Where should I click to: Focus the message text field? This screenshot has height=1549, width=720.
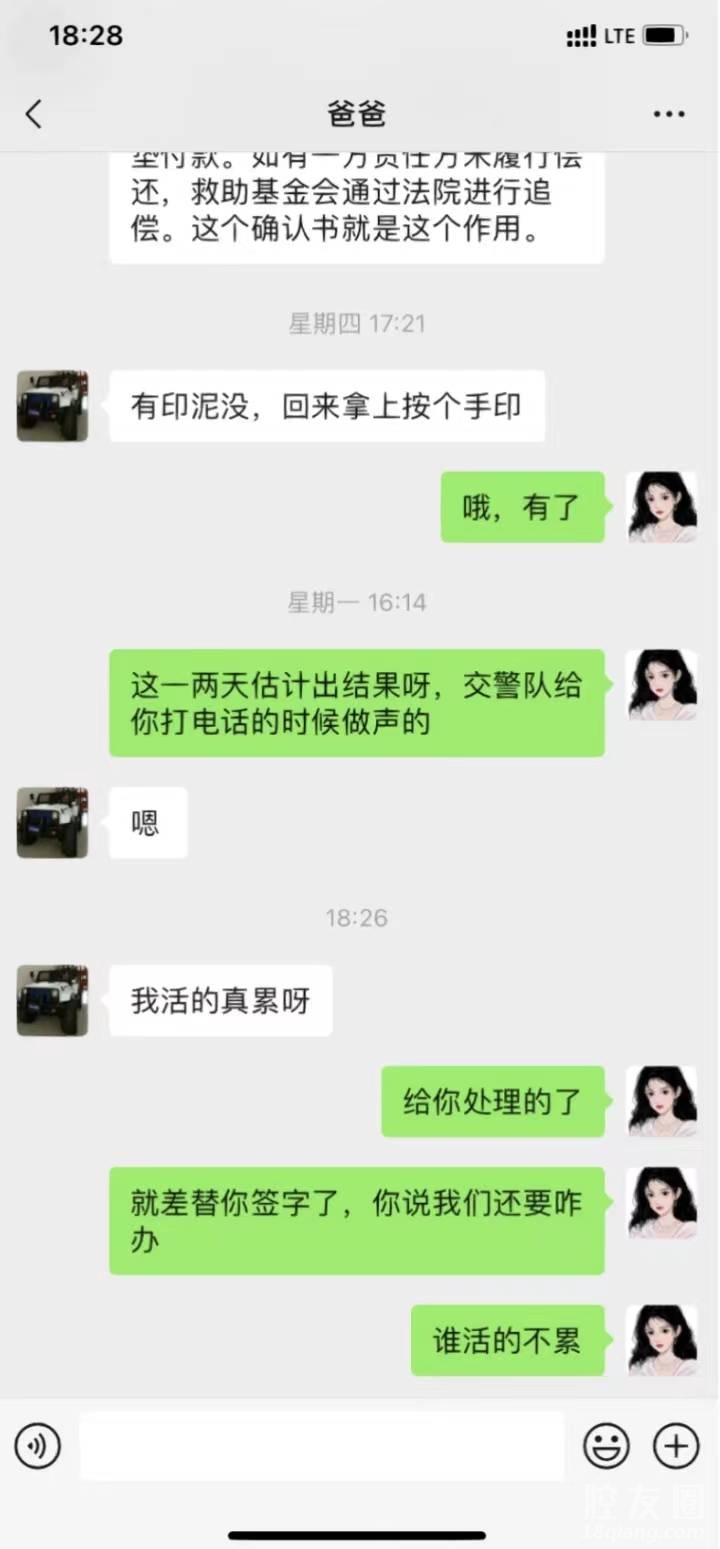pyautogui.click(x=322, y=1446)
